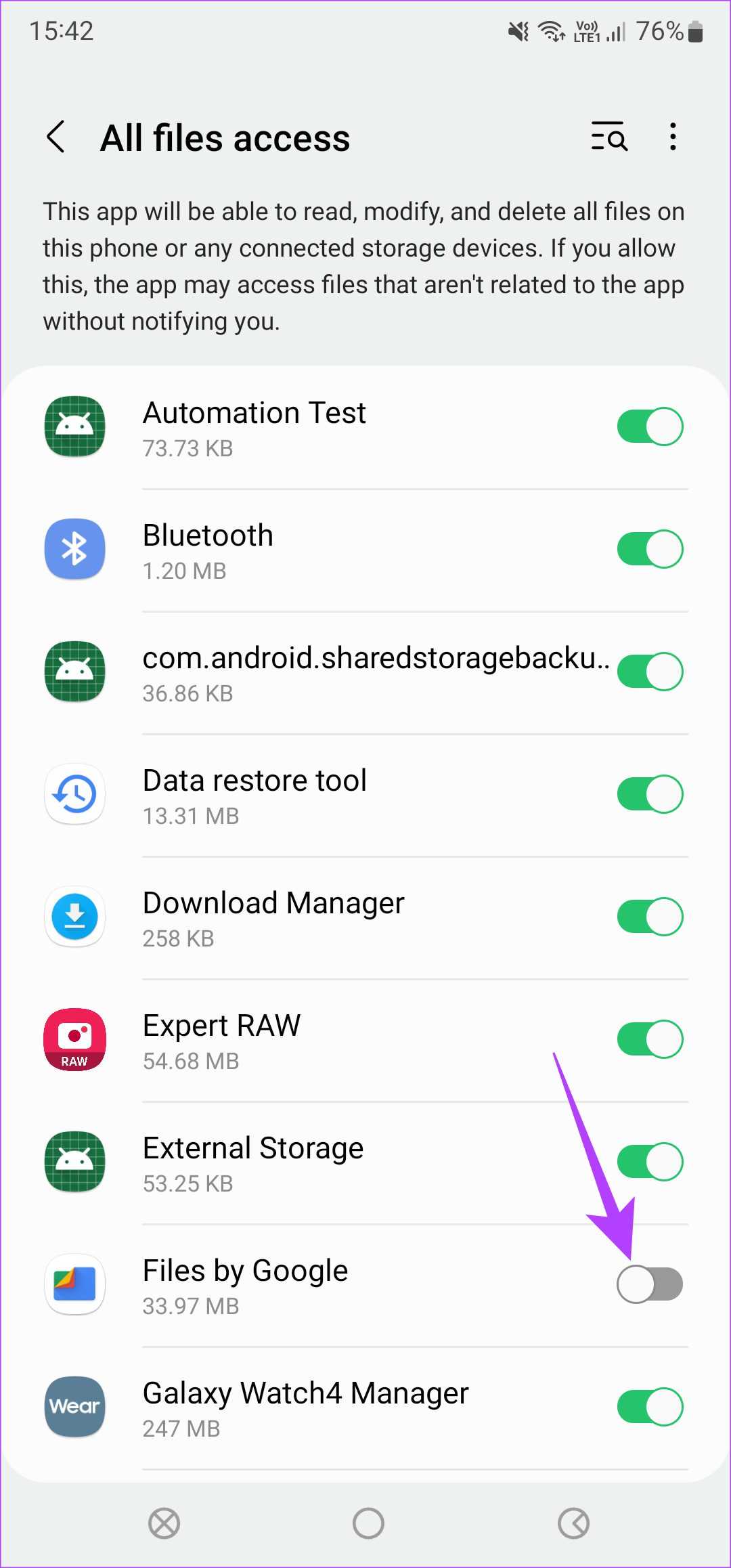Toggle External Storage access off
This screenshot has height=1568, width=731.
click(x=650, y=1162)
